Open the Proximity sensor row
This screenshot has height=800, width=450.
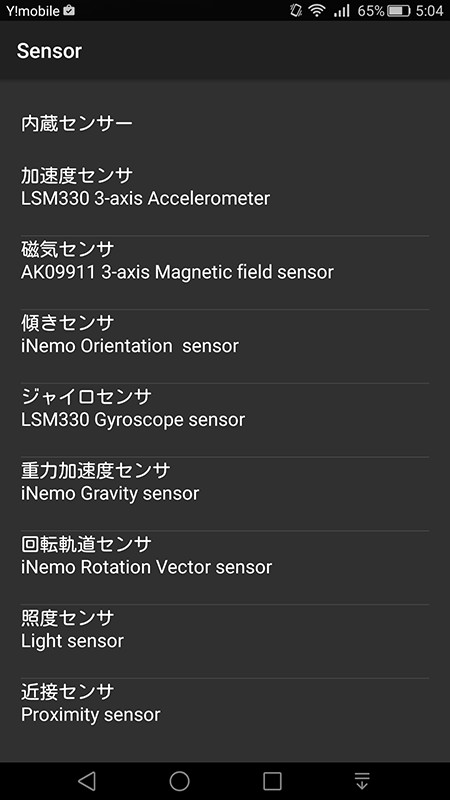pos(225,715)
